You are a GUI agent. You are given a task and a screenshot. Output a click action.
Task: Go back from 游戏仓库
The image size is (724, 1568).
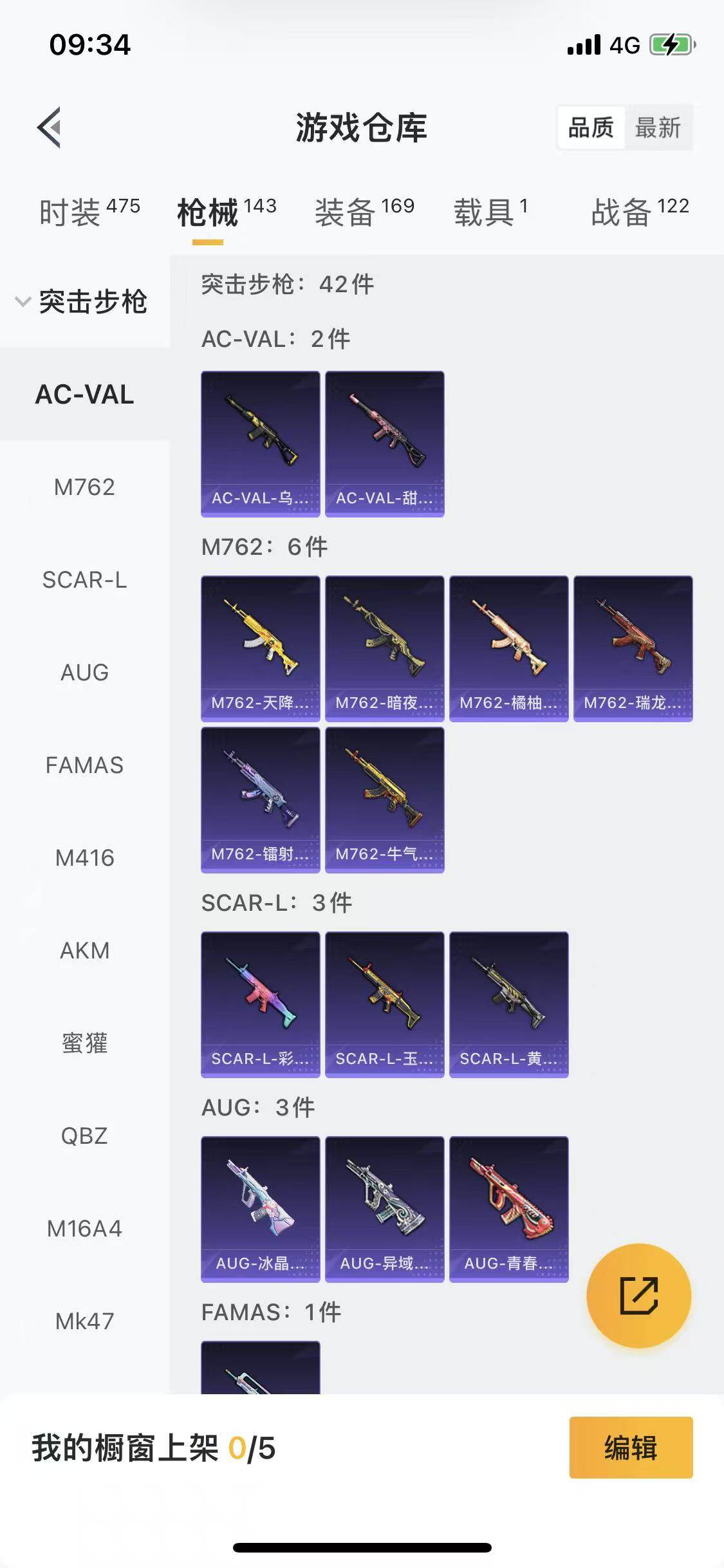coord(50,127)
